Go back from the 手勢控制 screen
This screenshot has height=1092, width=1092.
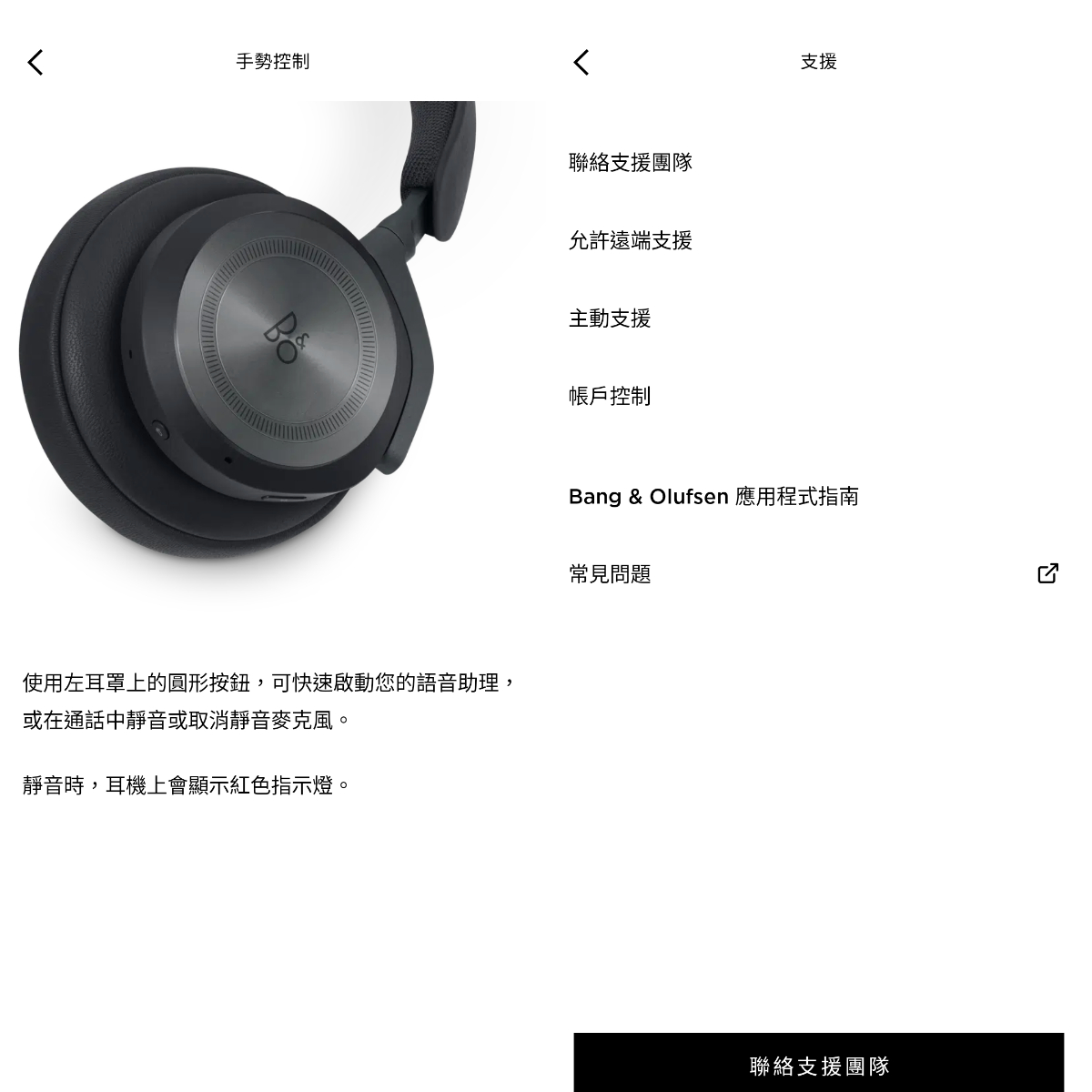click(35, 62)
